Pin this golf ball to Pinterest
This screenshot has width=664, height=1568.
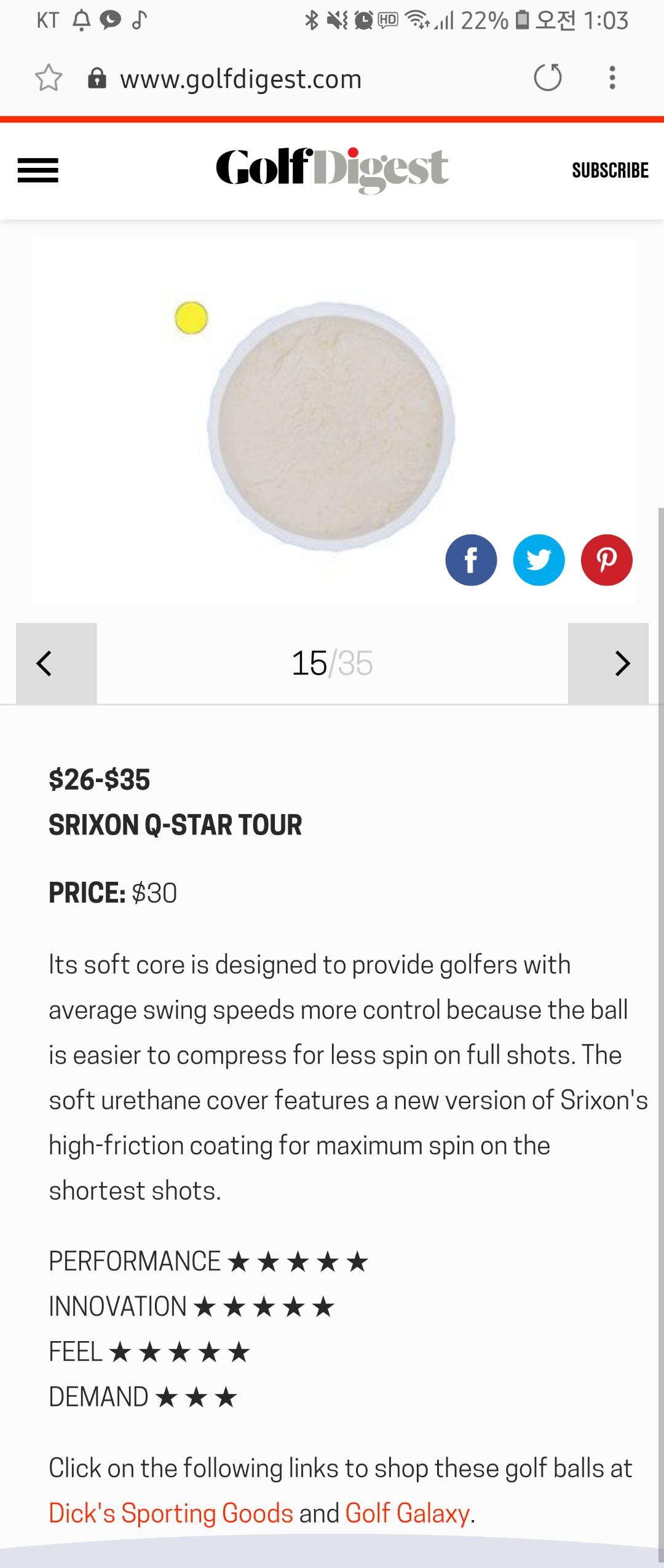(606, 560)
